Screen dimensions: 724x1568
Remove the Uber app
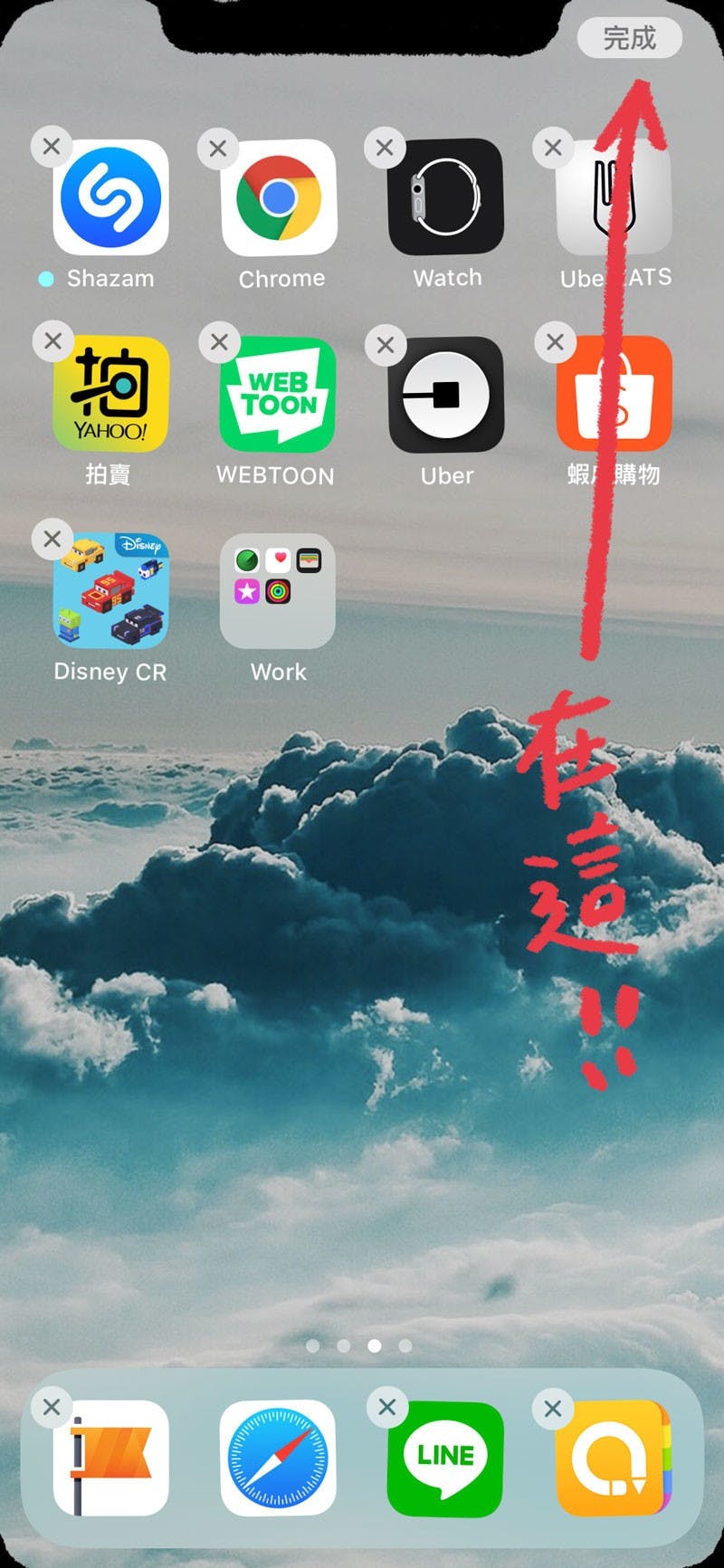point(386,344)
